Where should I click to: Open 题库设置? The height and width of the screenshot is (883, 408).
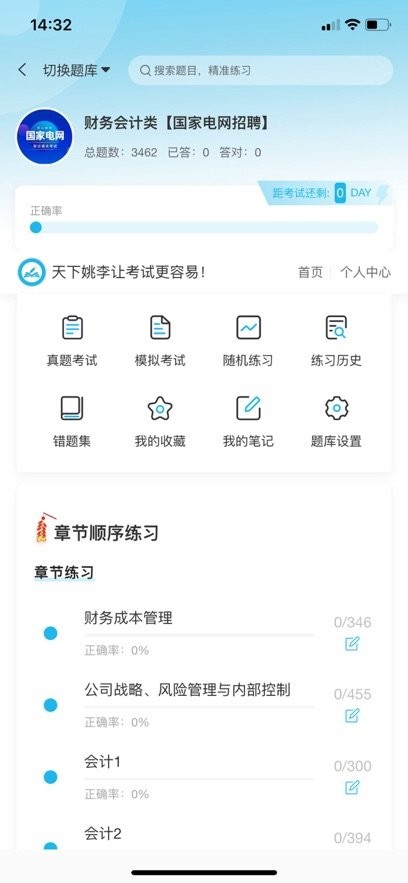pos(337,422)
